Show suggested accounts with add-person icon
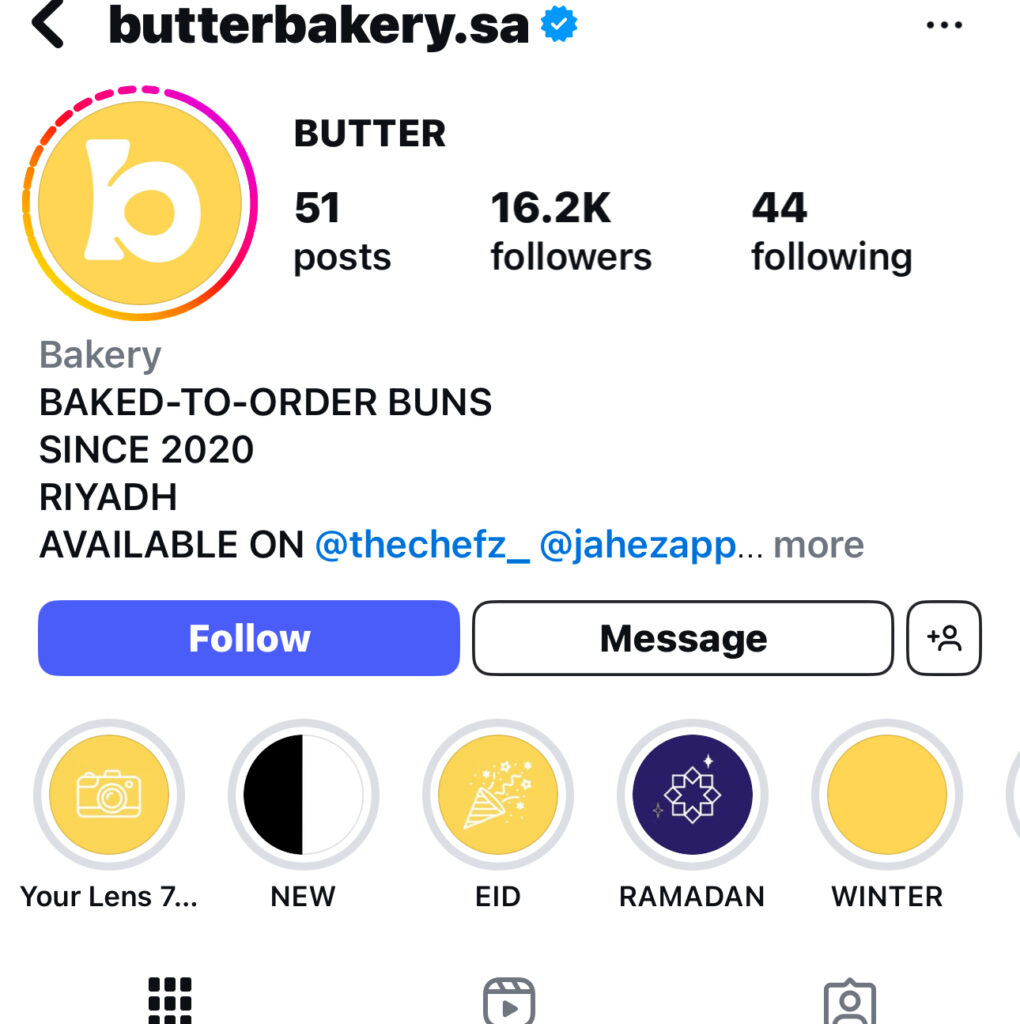 (x=943, y=638)
